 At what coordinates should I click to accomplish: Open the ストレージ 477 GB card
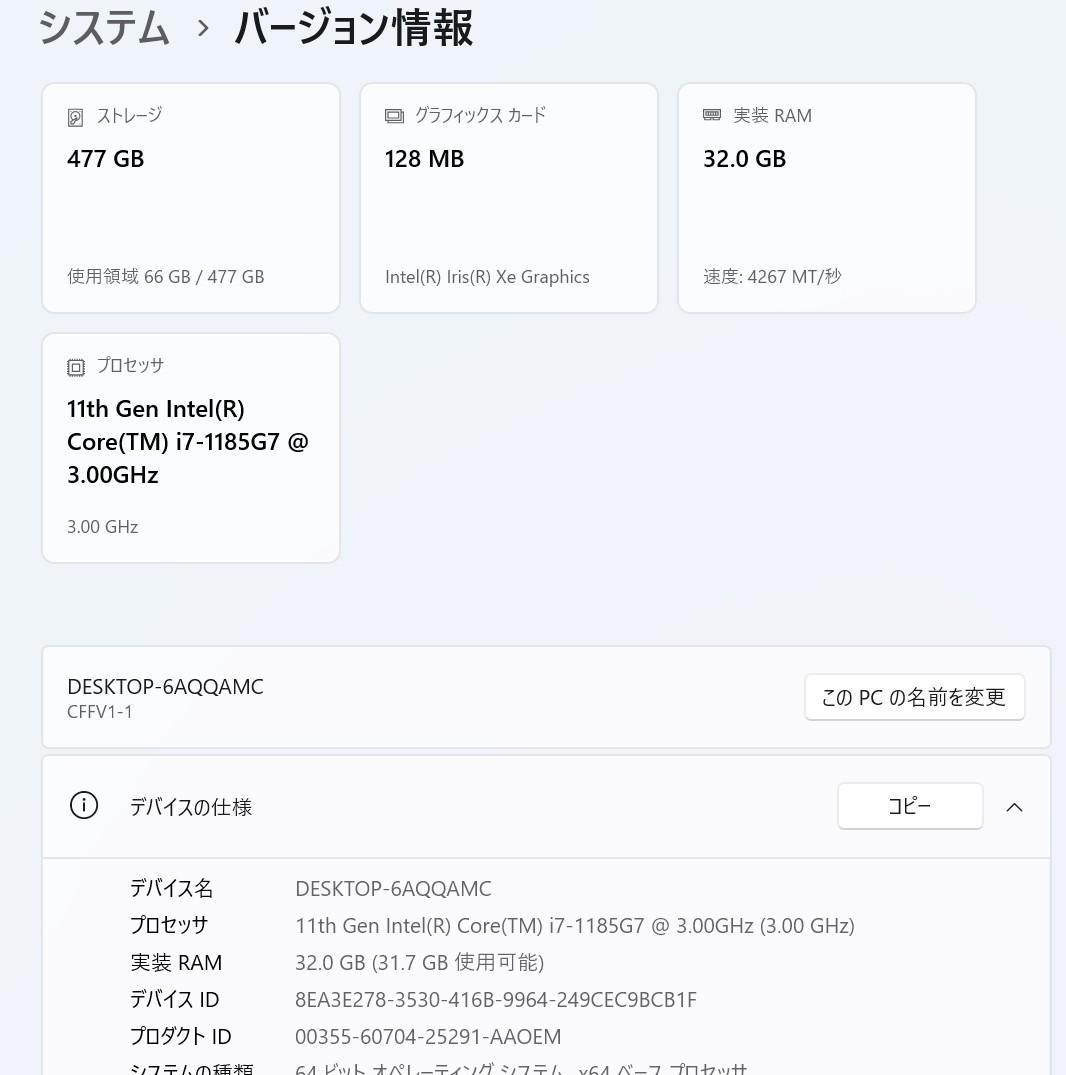click(x=190, y=197)
